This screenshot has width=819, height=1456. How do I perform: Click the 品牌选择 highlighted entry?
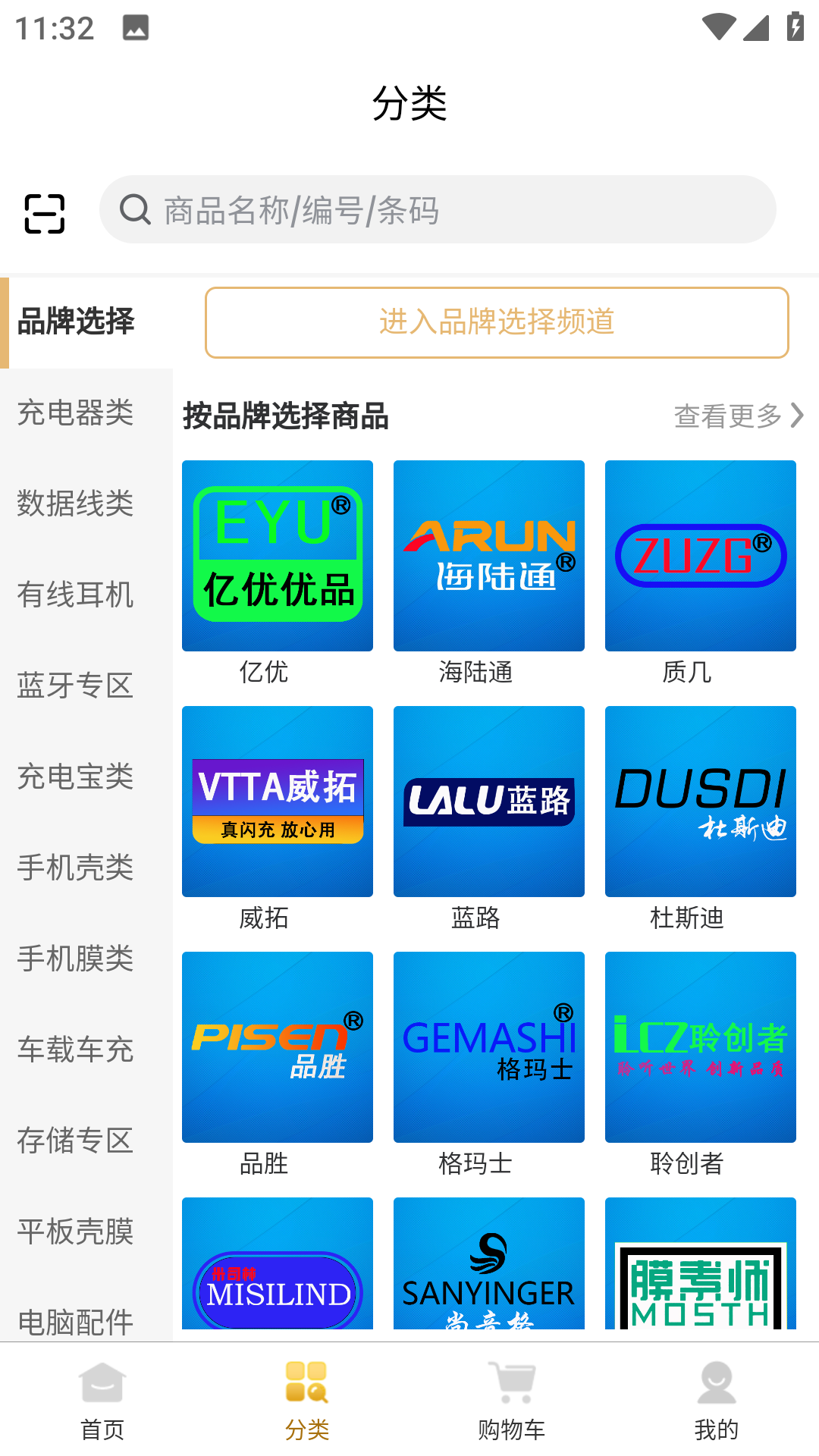[75, 322]
